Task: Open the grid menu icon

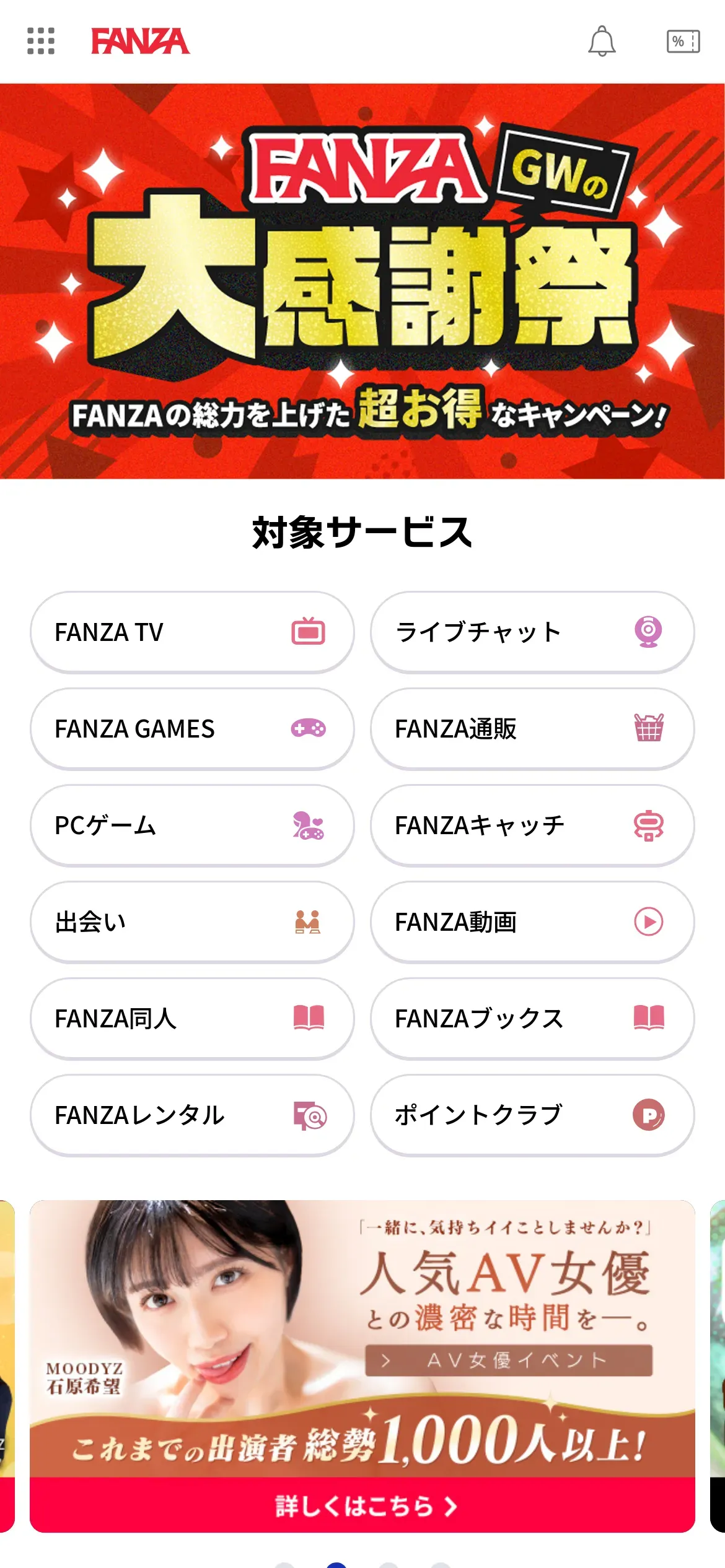Action: [x=41, y=41]
